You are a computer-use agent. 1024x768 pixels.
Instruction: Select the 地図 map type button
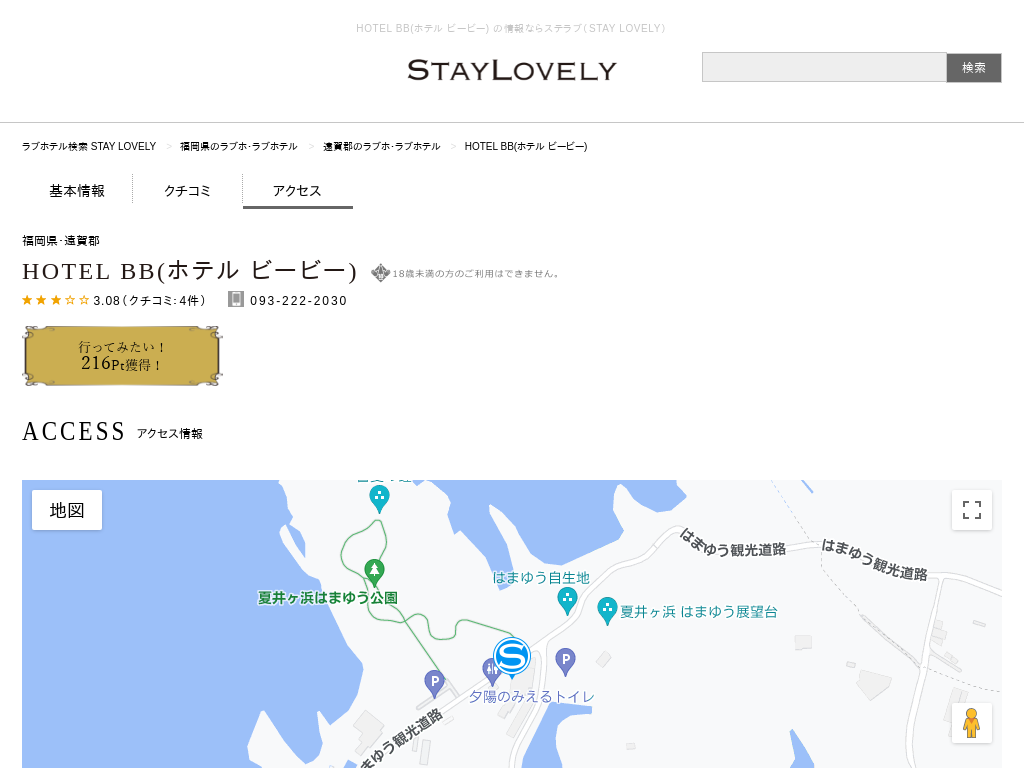(67, 510)
